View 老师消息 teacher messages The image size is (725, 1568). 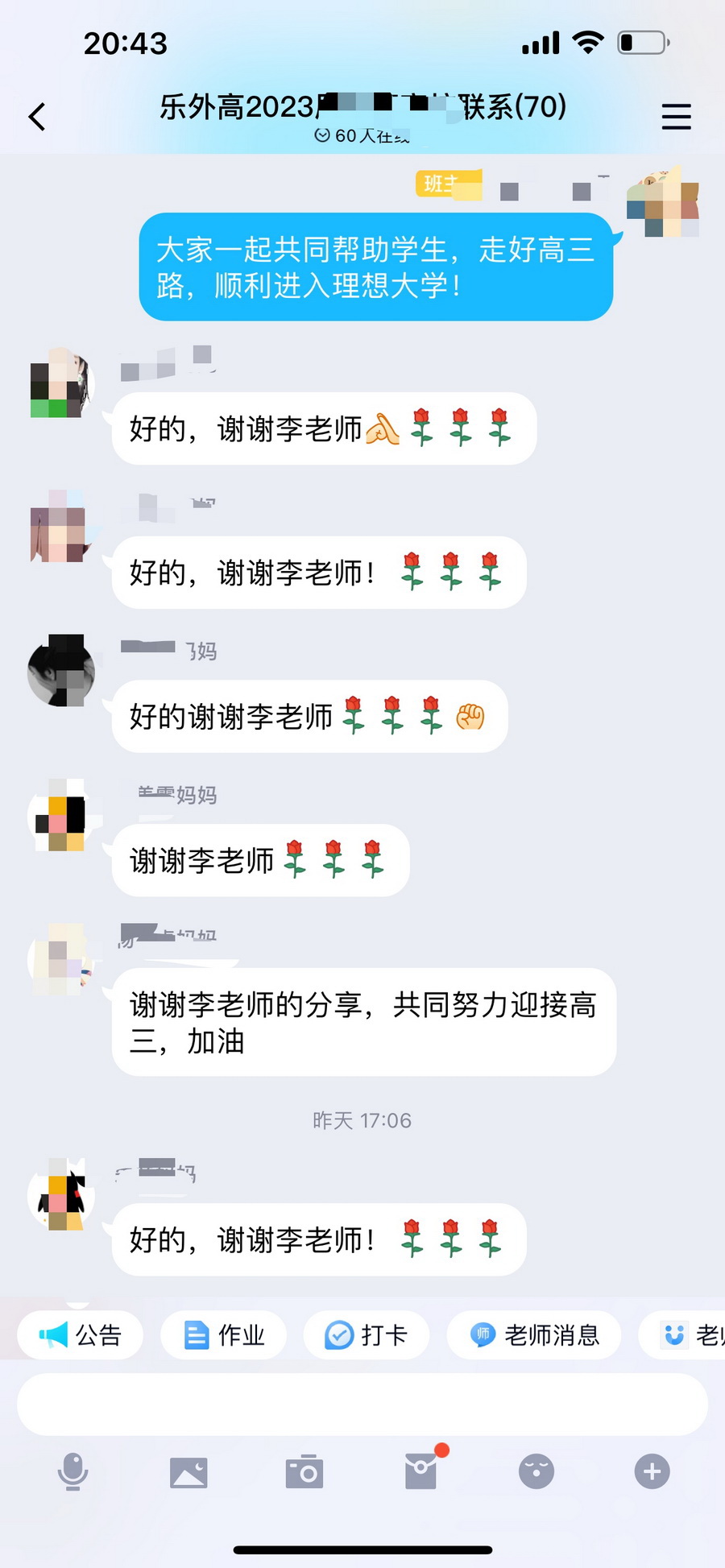(535, 1335)
